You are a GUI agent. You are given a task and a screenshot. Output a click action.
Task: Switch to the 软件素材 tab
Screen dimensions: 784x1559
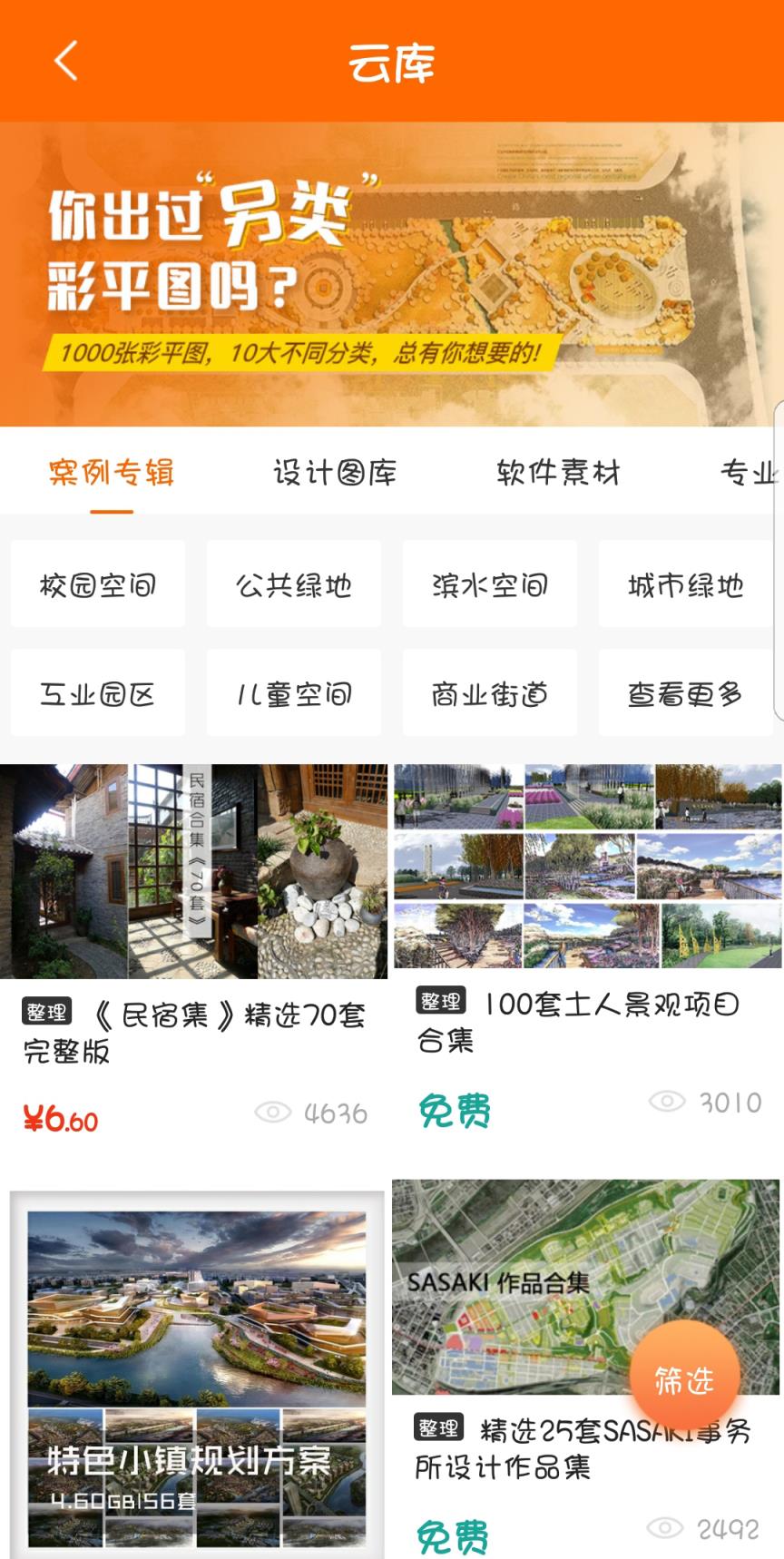[x=560, y=472]
